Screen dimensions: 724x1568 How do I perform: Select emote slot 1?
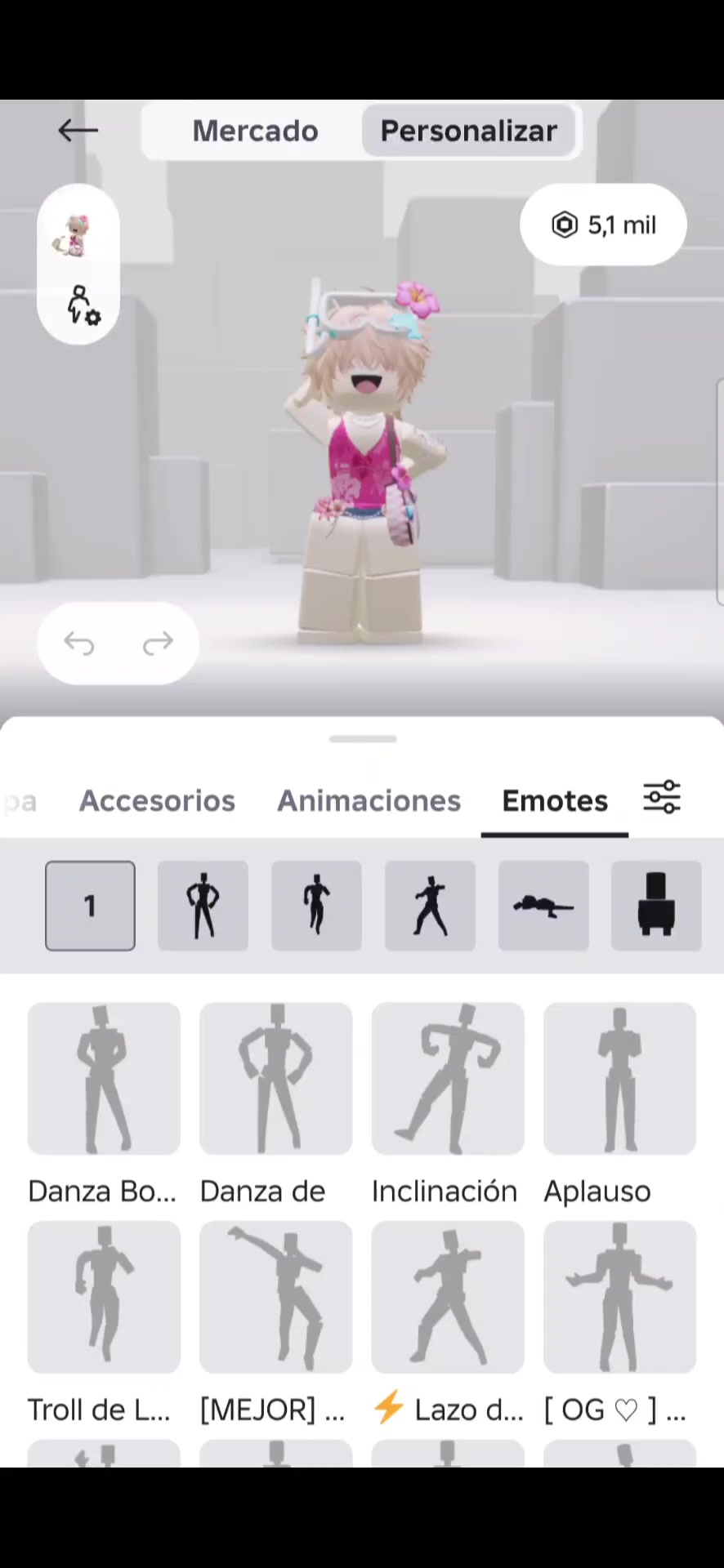pyautogui.click(x=90, y=906)
